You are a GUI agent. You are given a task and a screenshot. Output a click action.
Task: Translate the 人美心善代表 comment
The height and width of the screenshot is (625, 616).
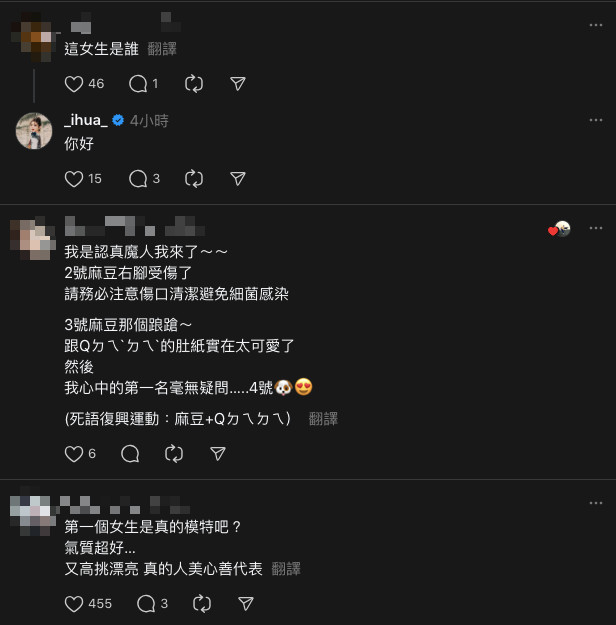[286, 568]
